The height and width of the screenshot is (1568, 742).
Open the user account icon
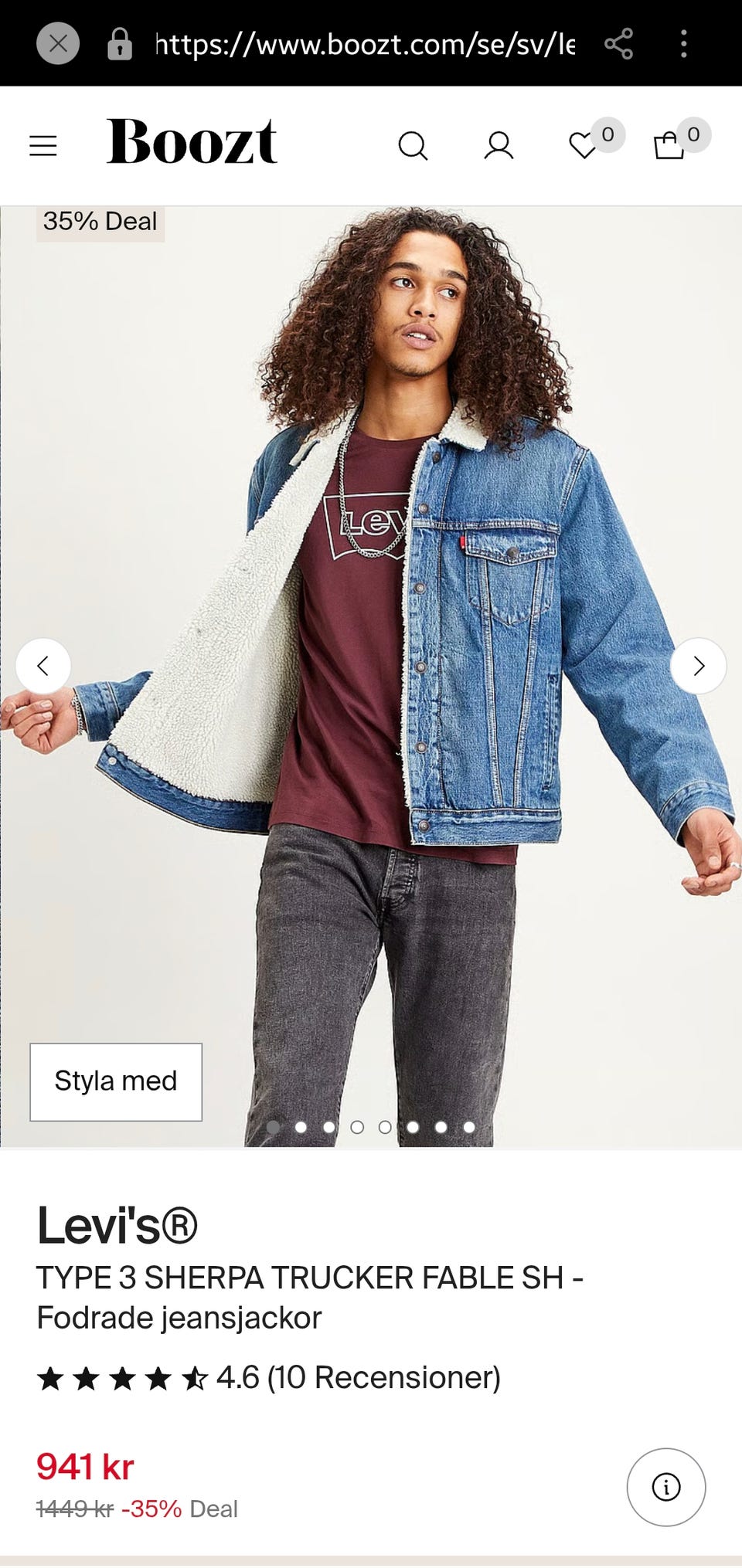pyautogui.click(x=499, y=145)
